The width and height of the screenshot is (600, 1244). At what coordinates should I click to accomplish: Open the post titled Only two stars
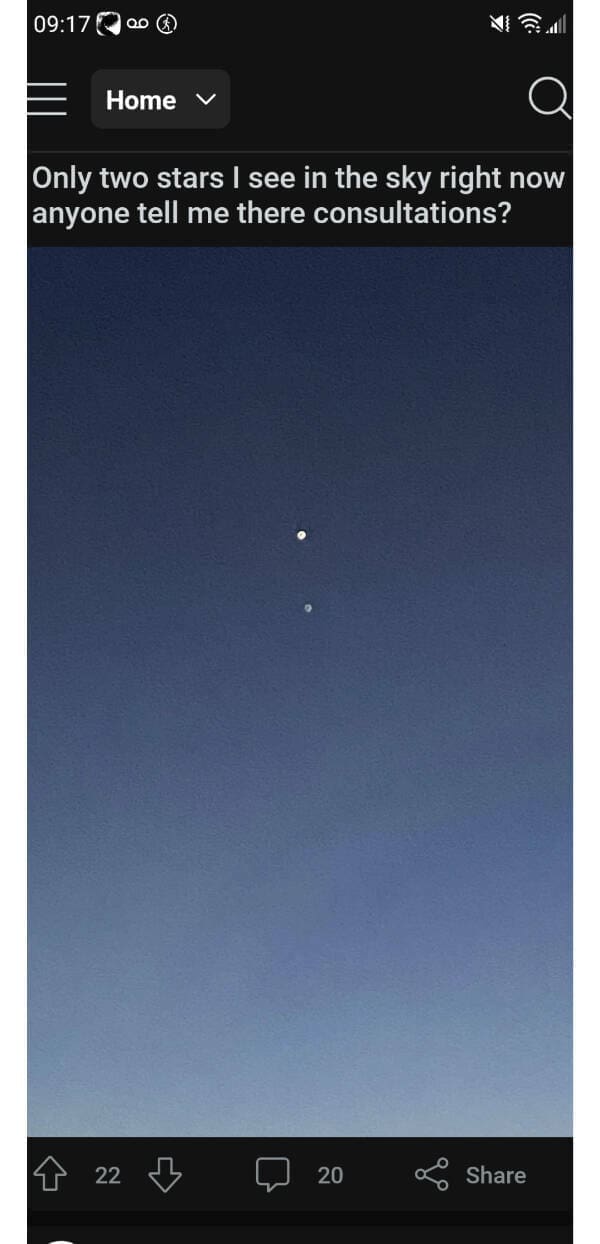(x=298, y=196)
